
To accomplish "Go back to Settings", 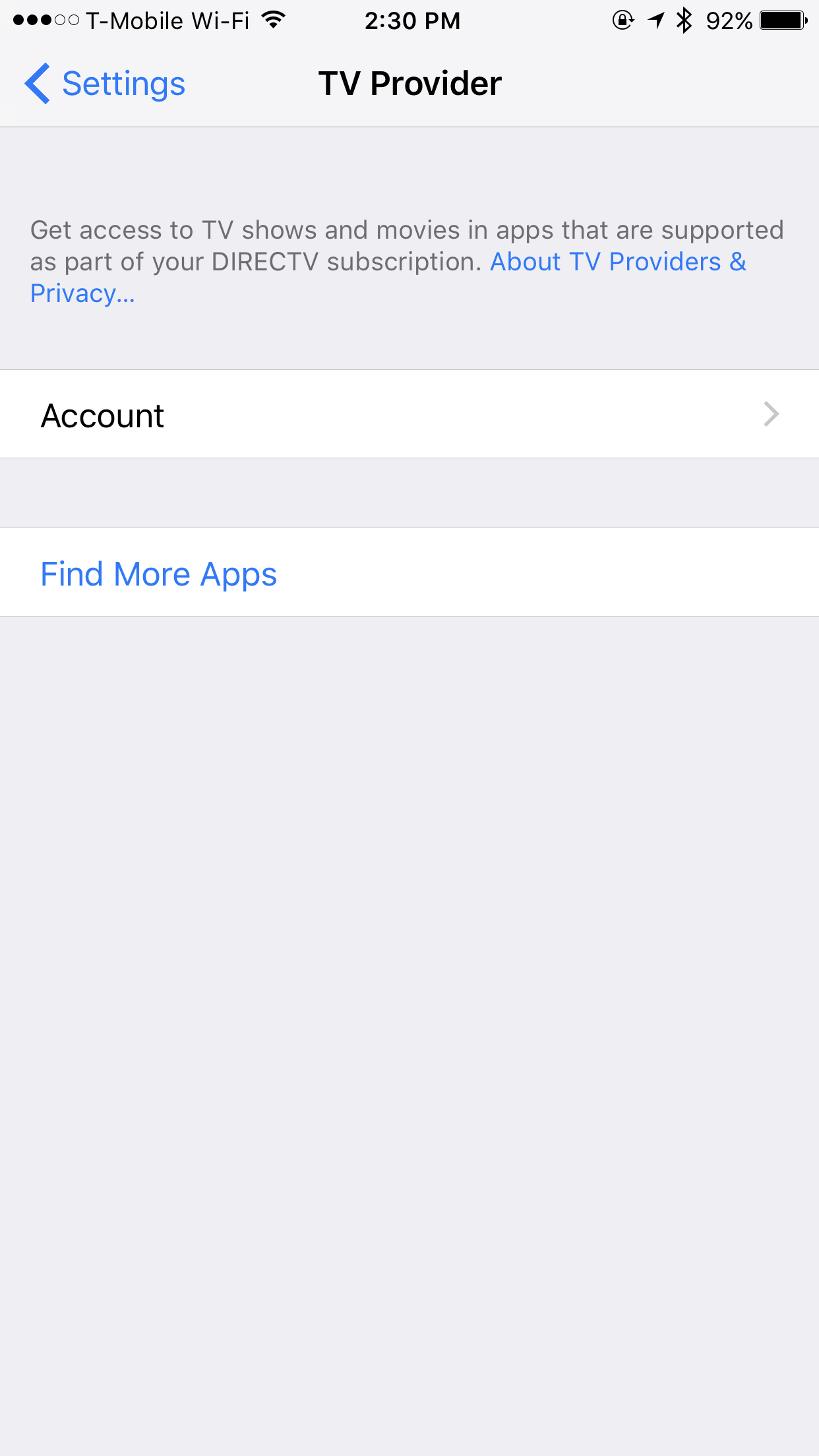I will (105, 84).
